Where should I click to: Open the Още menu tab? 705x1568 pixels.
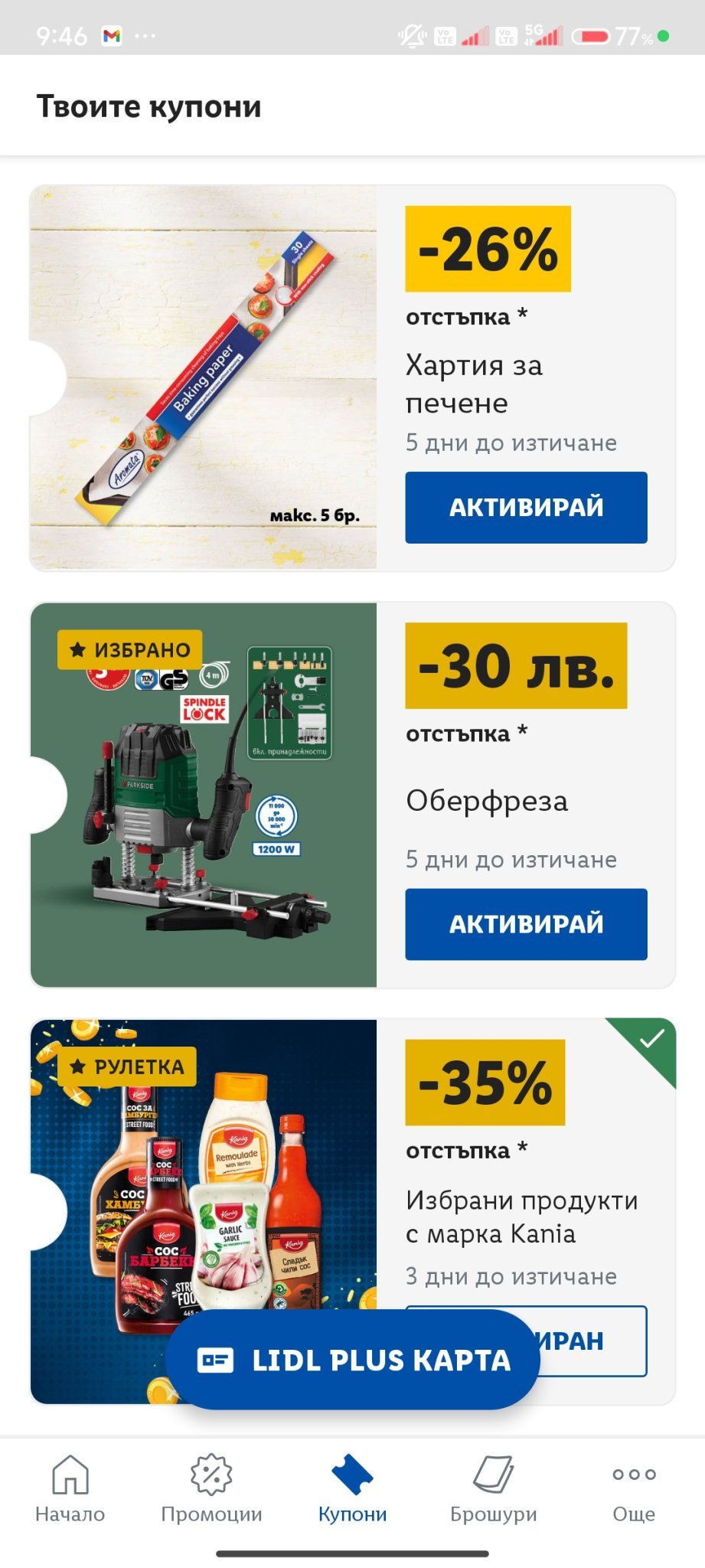634,1488
